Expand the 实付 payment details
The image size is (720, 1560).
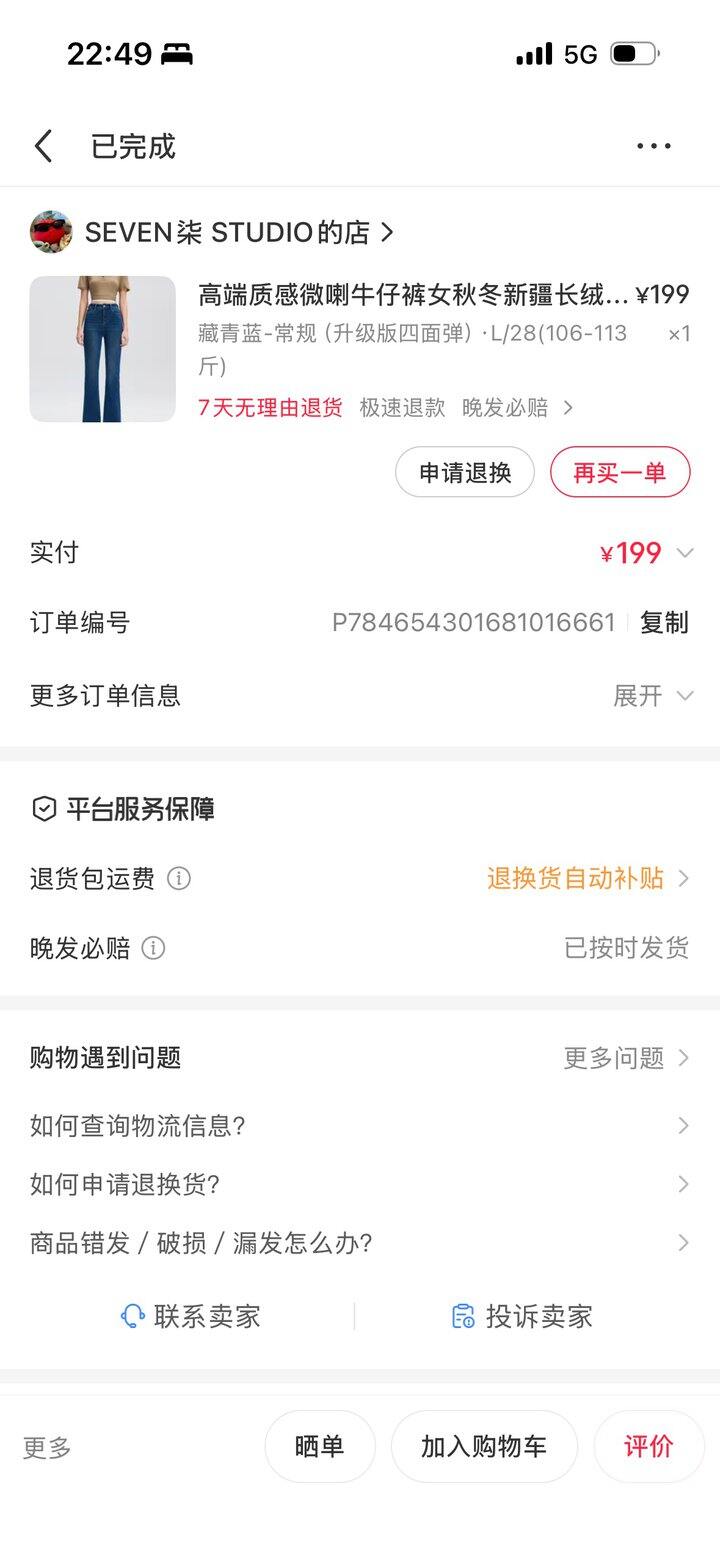point(684,553)
